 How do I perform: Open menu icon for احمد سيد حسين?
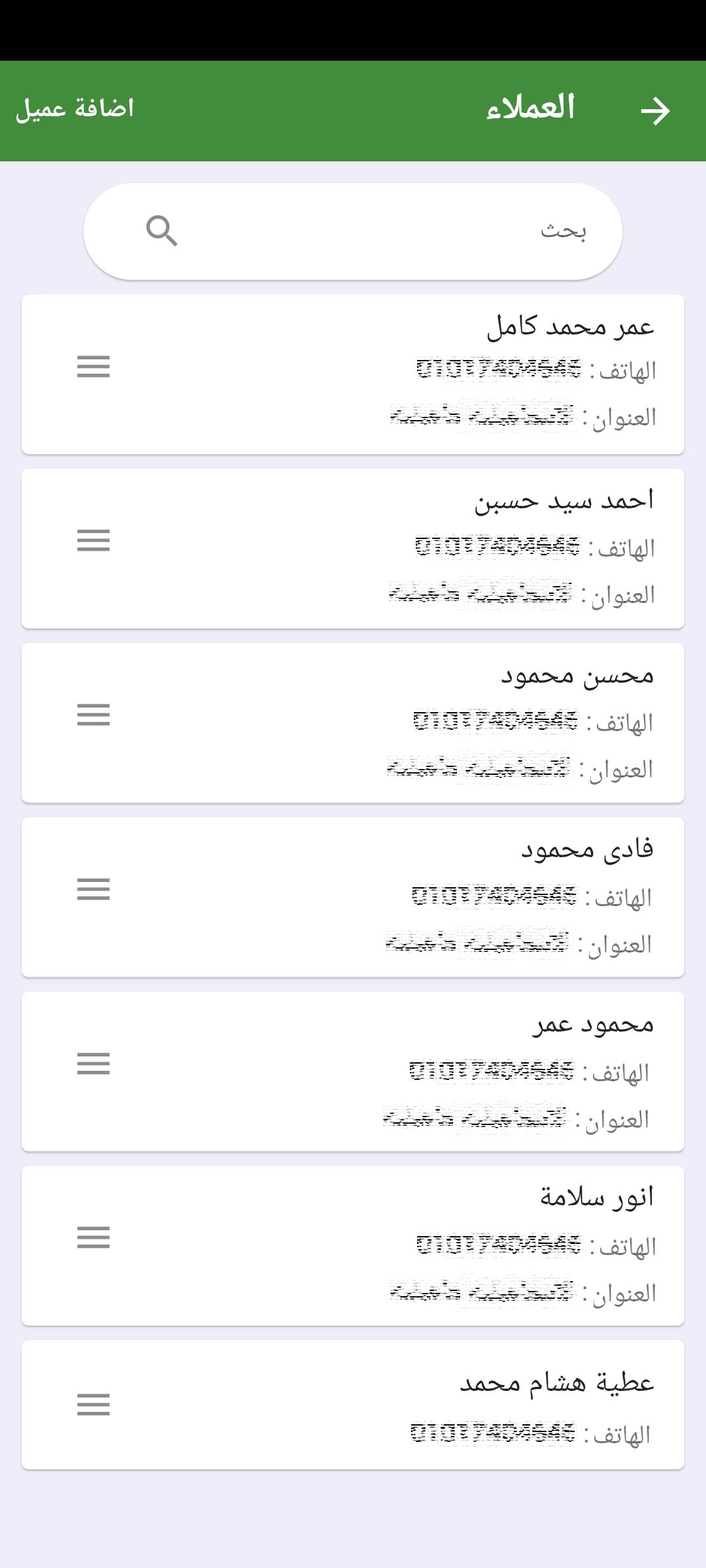pyautogui.click(x=93, y=540)
